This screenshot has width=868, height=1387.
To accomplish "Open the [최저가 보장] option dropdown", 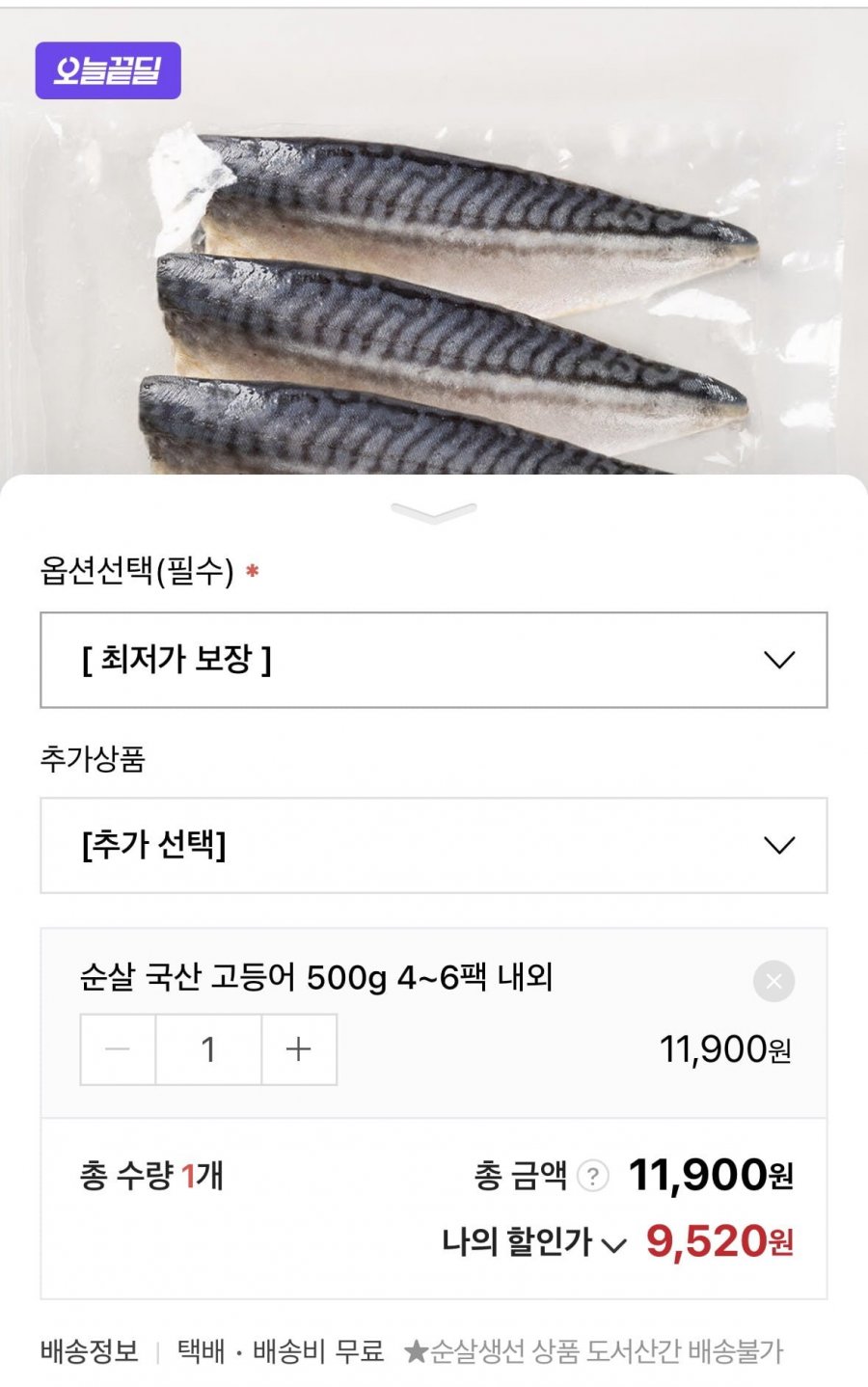I will click(x=432, y=660).
